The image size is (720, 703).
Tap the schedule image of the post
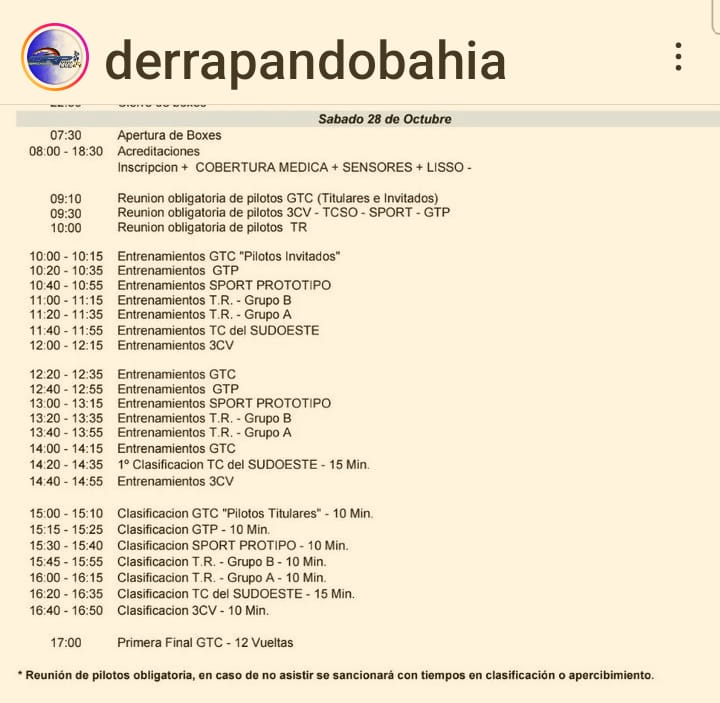point(360,404)
